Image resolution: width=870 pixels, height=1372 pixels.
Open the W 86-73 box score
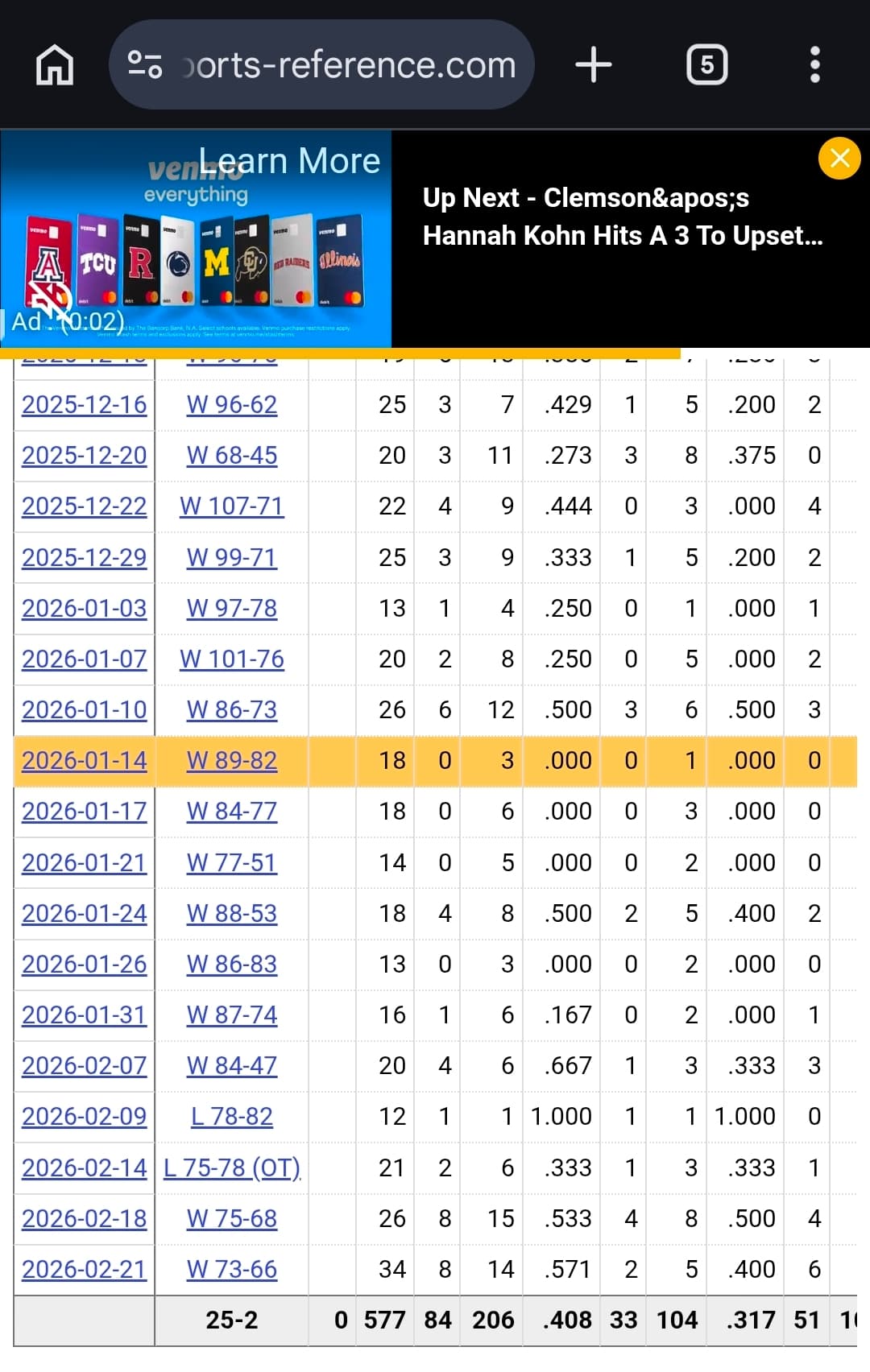pyautogui.click(x=231, y=709)
